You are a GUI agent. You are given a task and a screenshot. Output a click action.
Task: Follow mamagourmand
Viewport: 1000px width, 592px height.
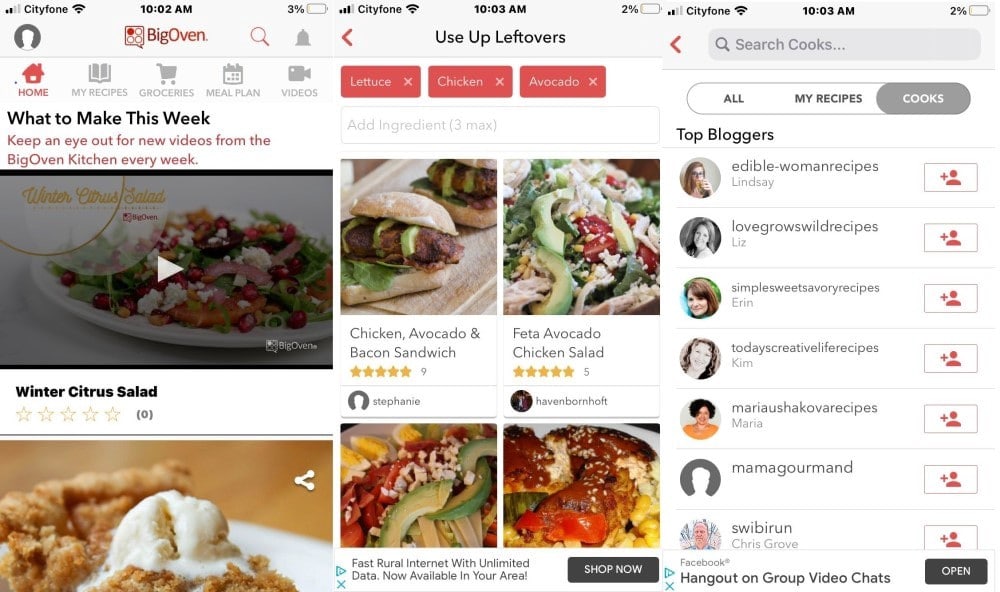point(950,479)
